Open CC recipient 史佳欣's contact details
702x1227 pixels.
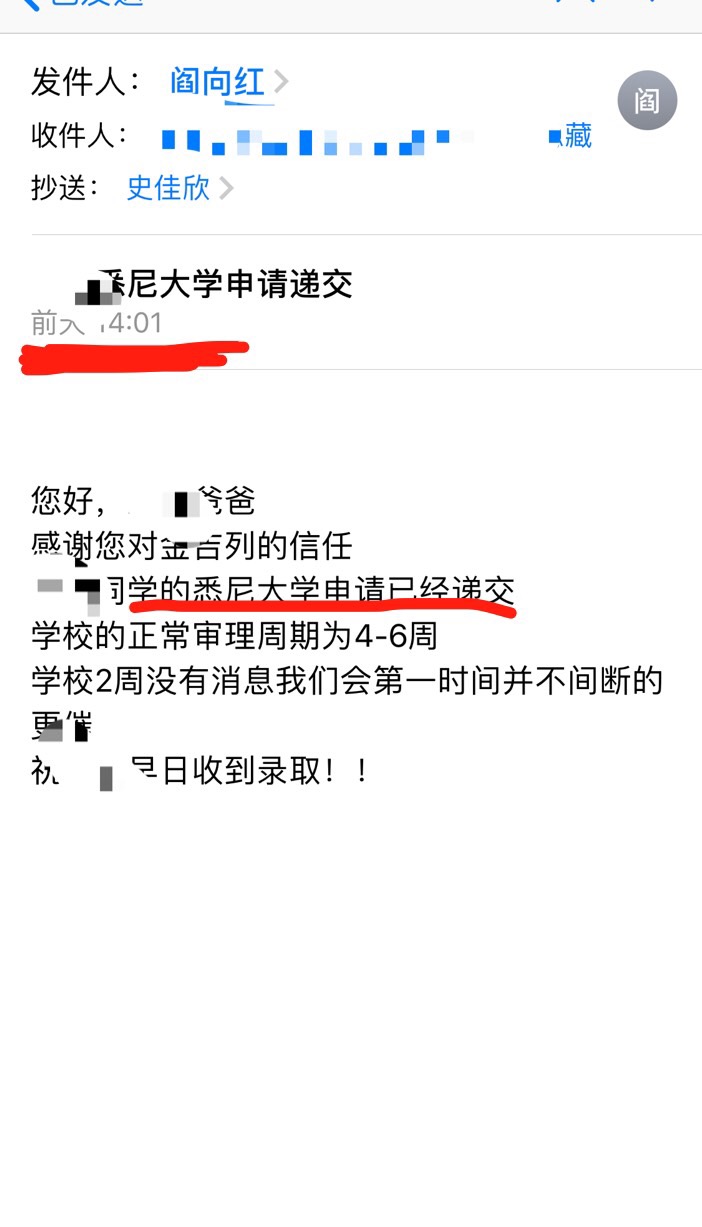point(168,187)
